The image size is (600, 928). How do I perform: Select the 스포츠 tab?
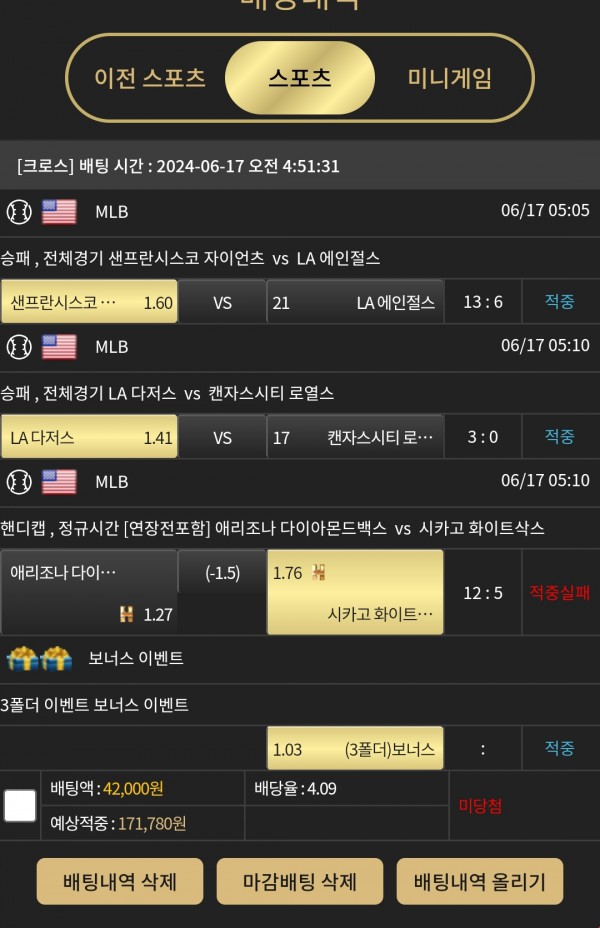[300, 78]
